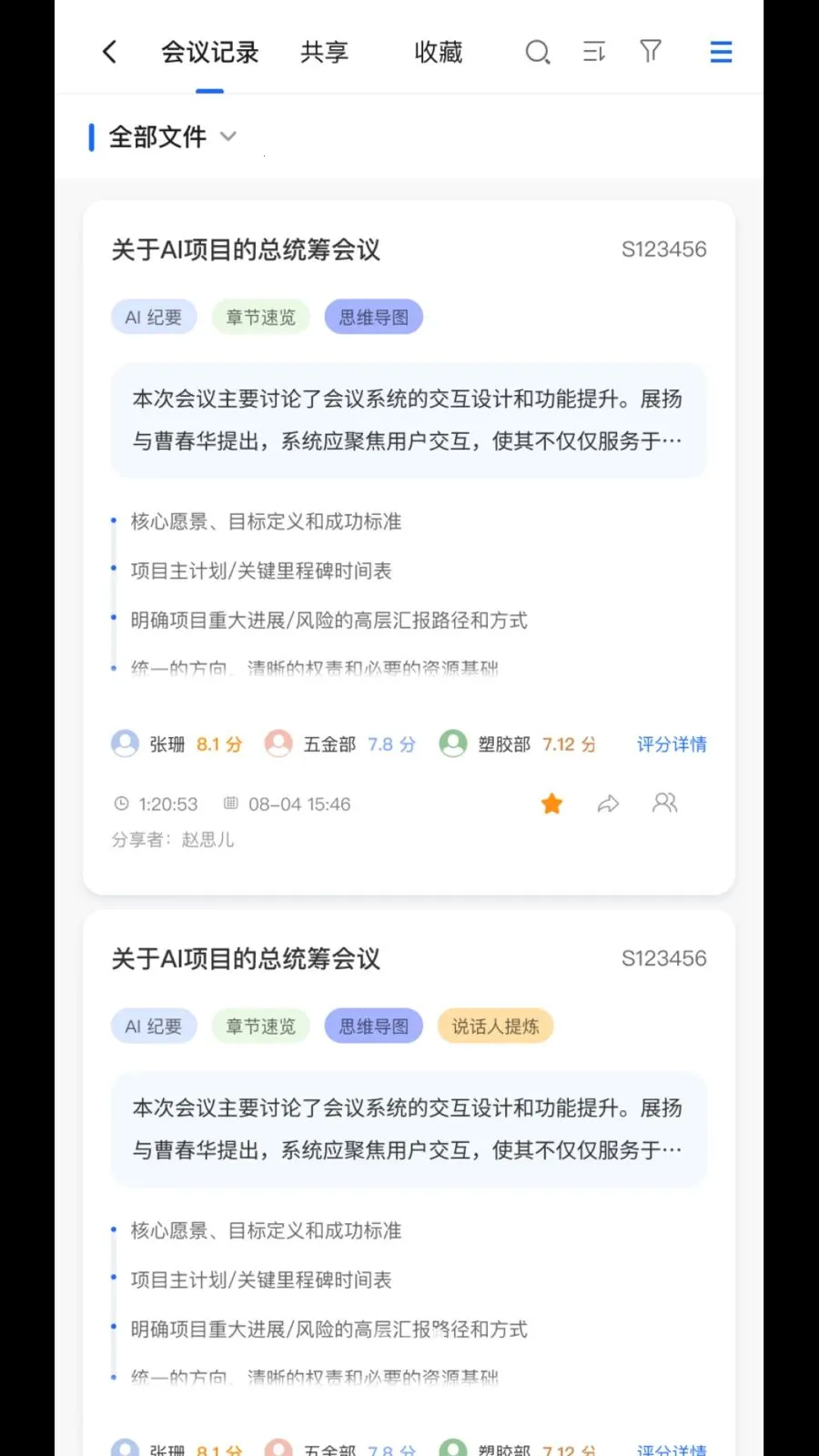
Task: Unfavorite the first meeting via the star
Action: click(551, 804)
